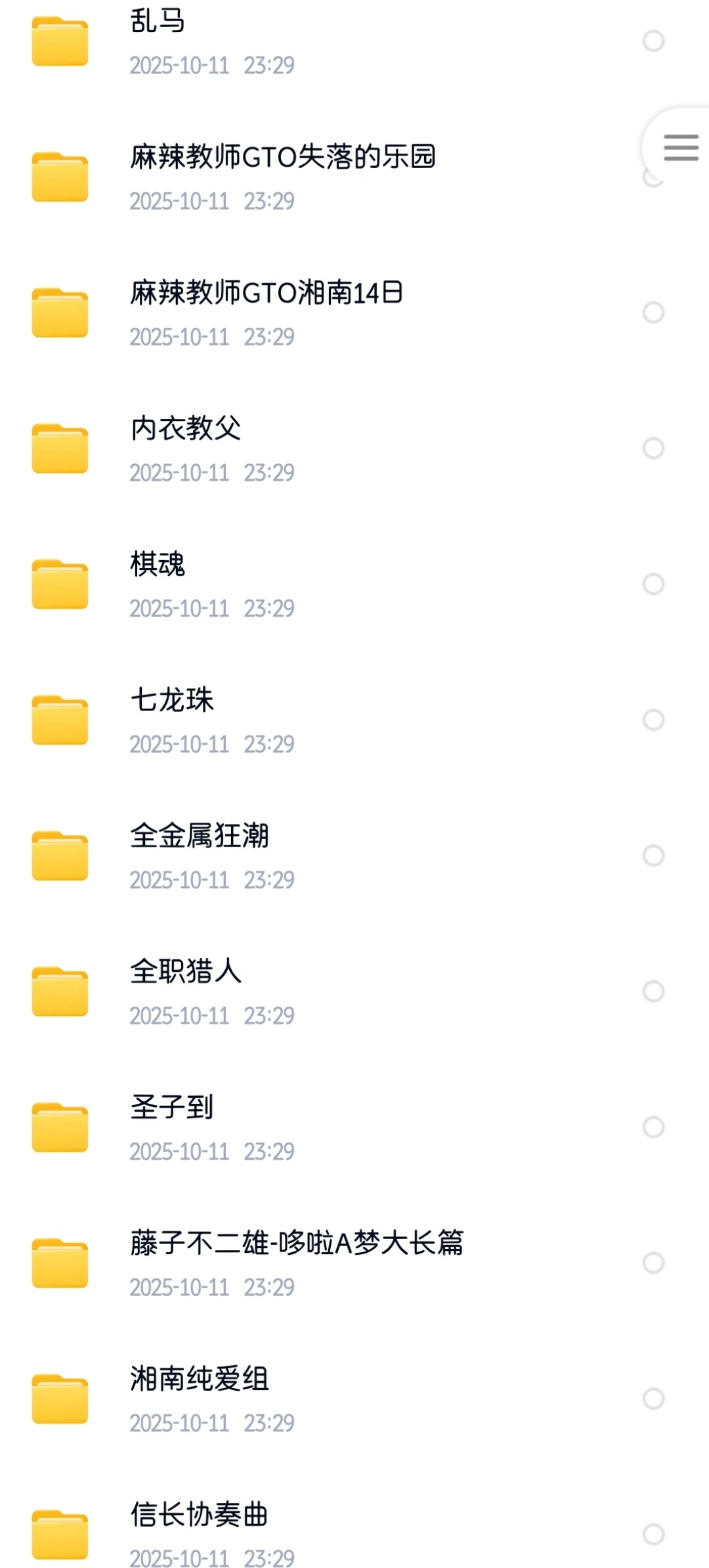The height and width of the screenshot is (1568, 709).
Task: Open the 圣子到 folder
Action: [x=172, y=1107]
